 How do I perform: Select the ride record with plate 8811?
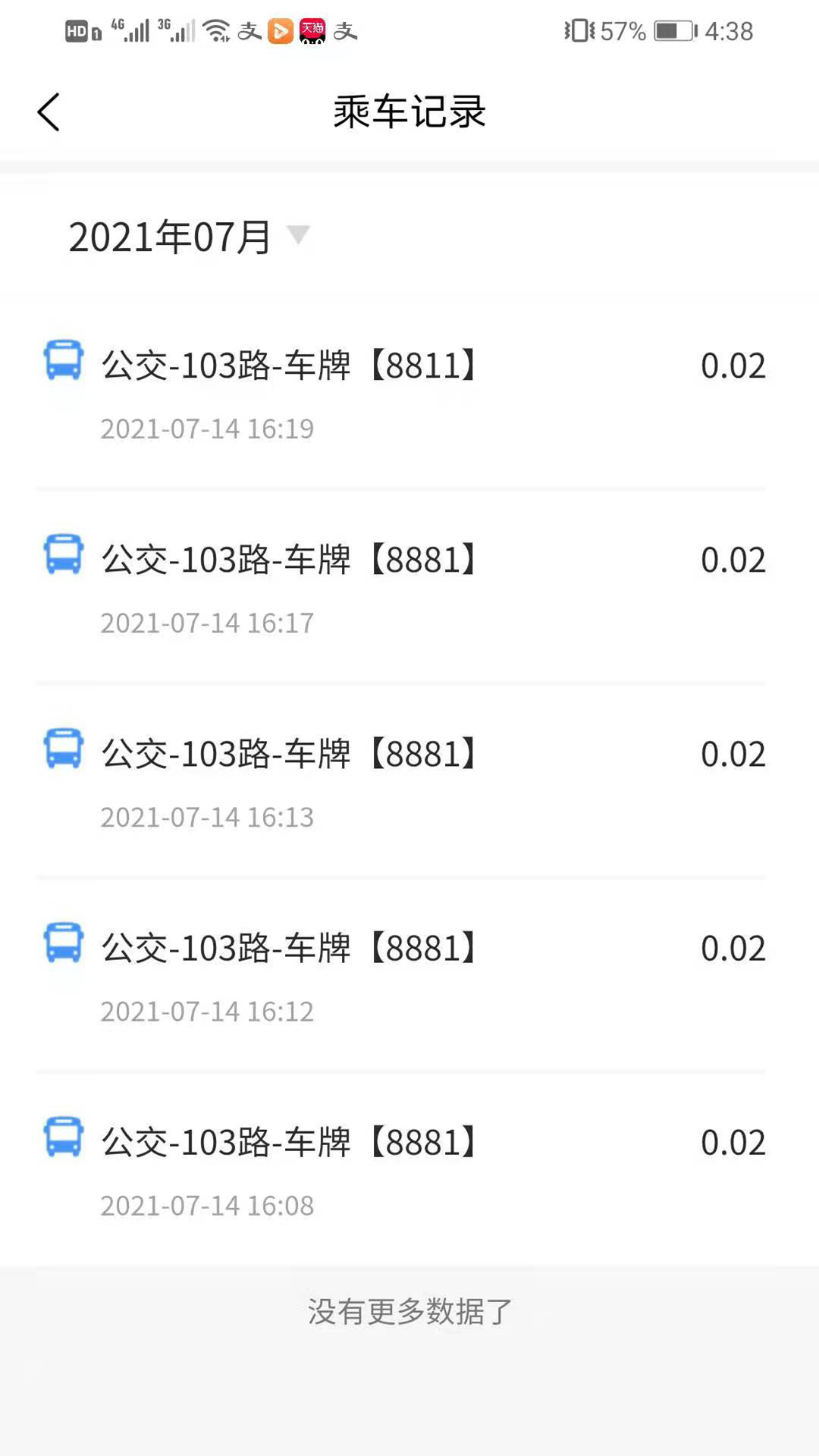288,365
